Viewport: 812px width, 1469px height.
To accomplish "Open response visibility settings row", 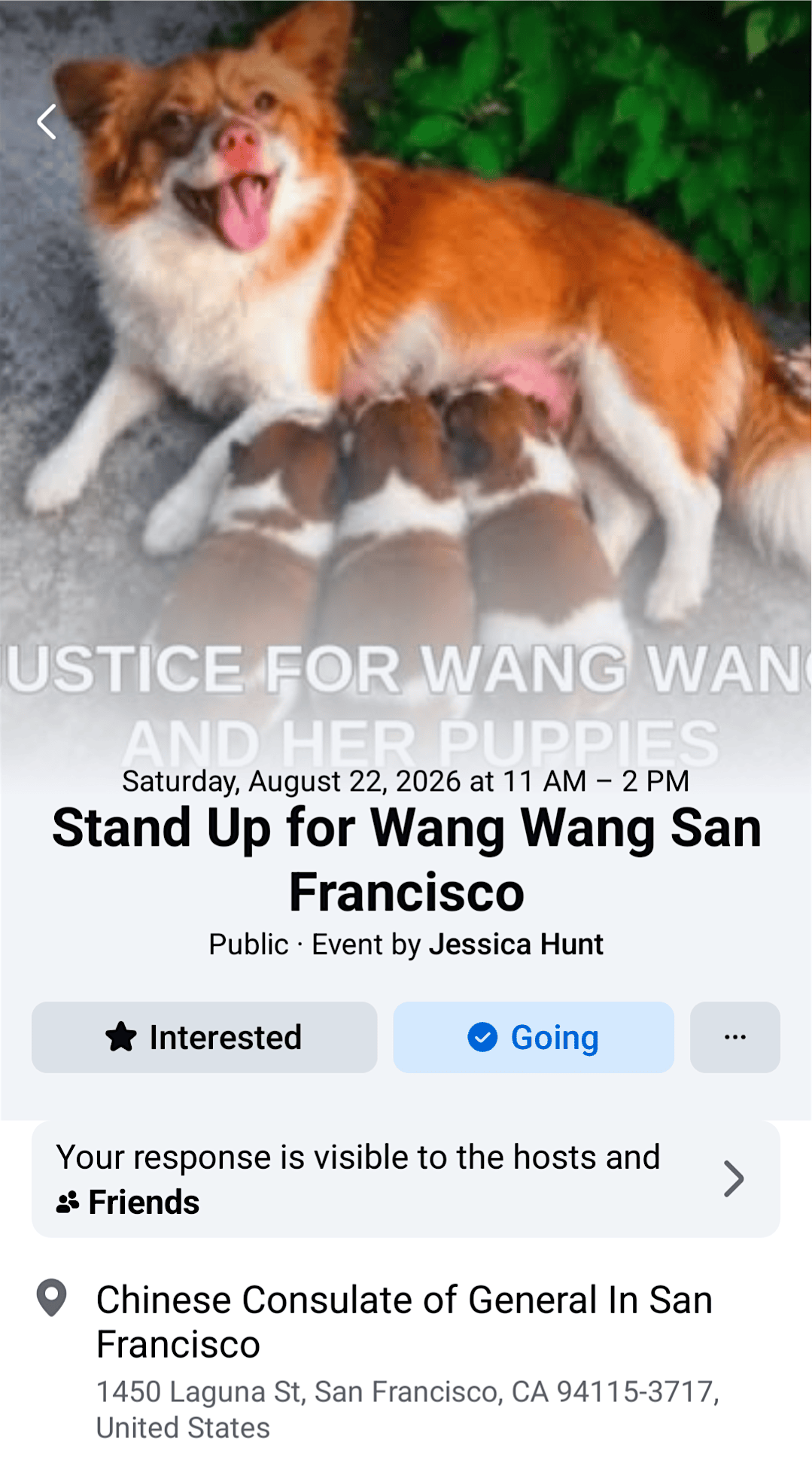I will (406, 1179).
